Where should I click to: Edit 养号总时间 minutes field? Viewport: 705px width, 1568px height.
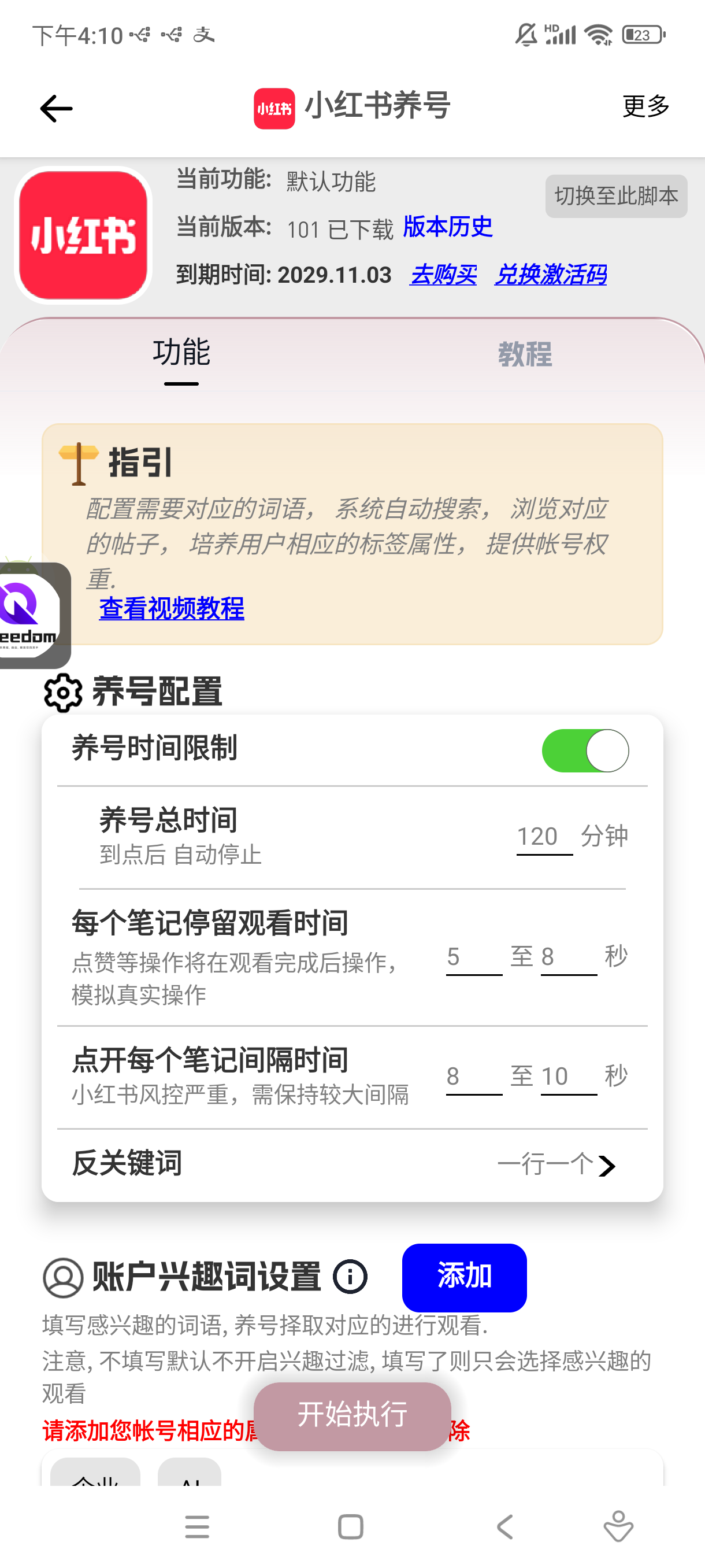point(543,837)
